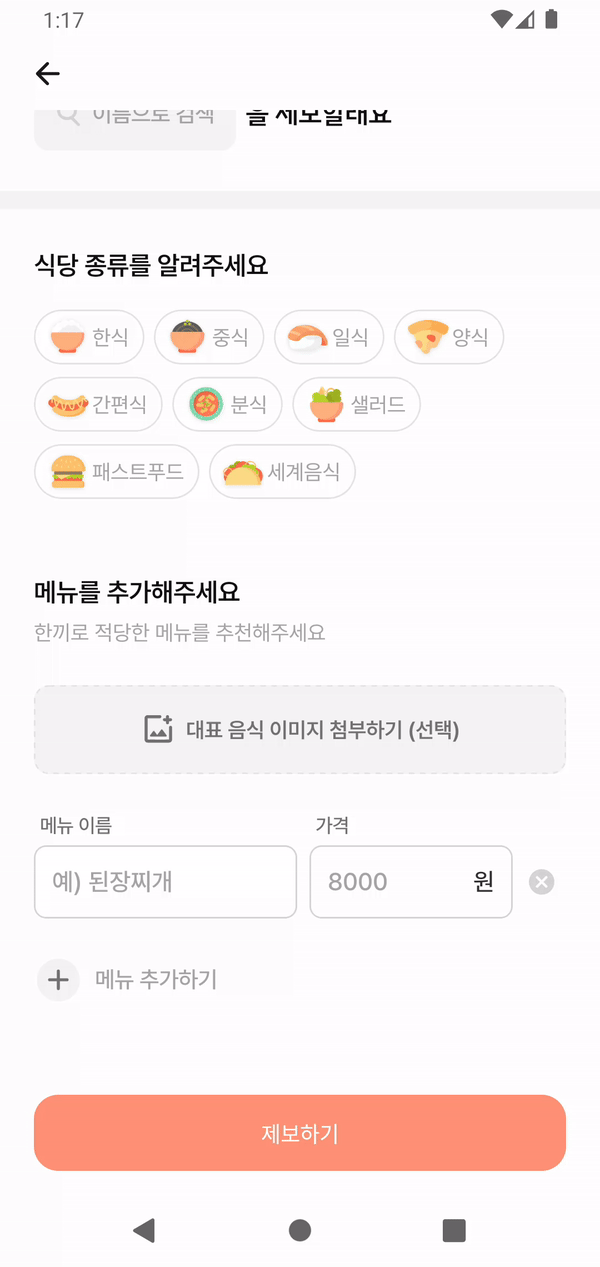Choose the 분식 chip
The image size is (600, 1267).
point(228,404)
